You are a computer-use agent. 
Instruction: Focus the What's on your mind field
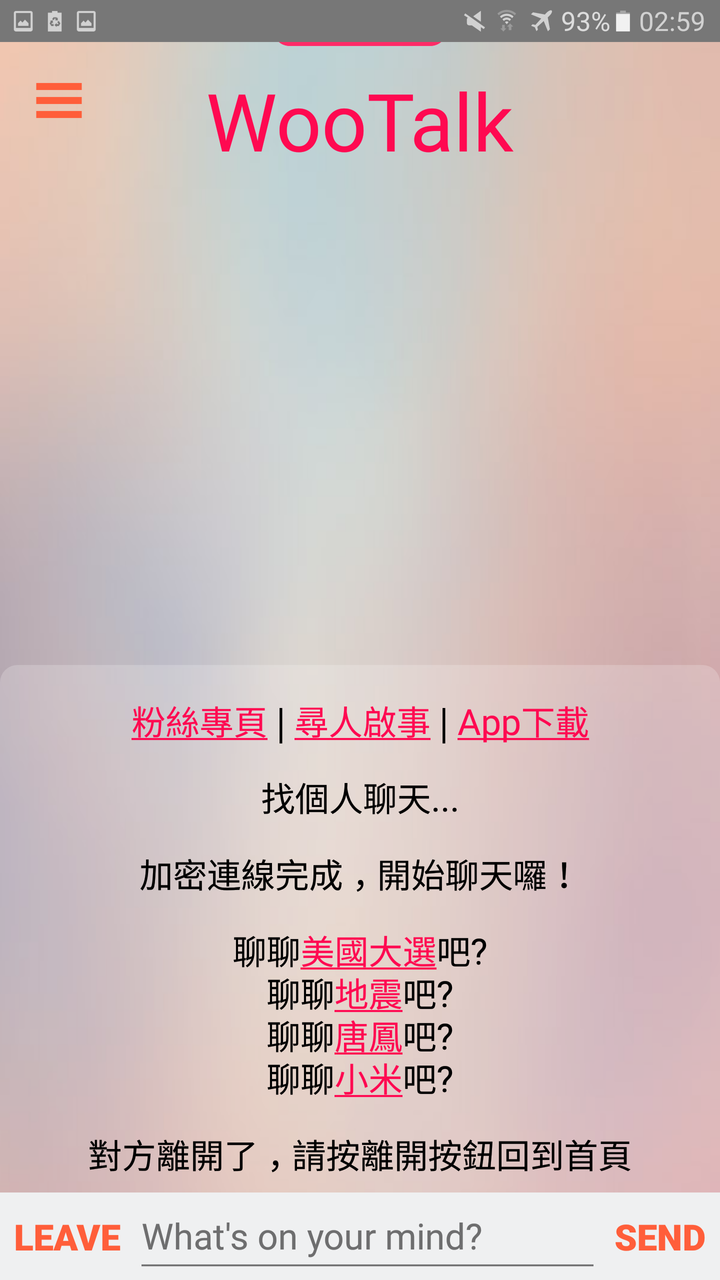(366, 1238)
